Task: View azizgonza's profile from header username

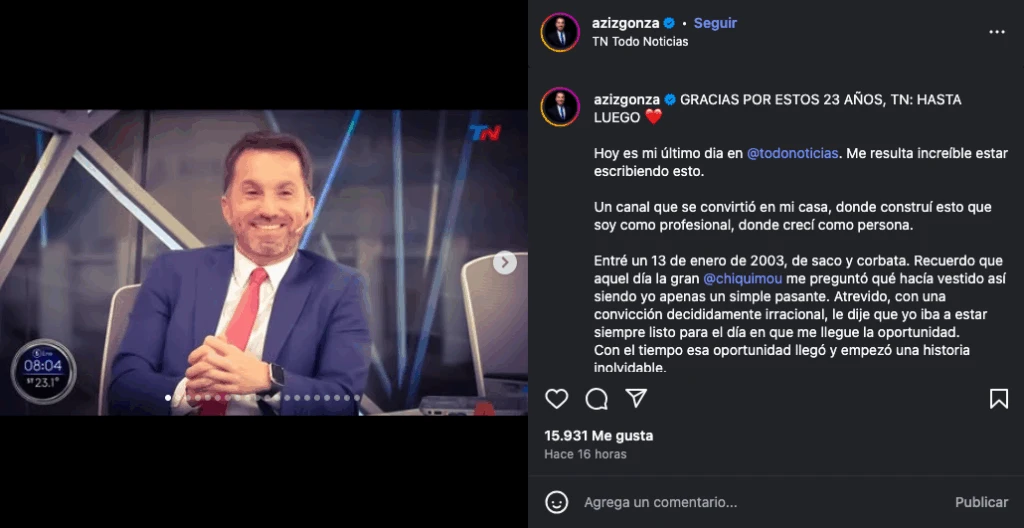Action: [x=625, y=23]
